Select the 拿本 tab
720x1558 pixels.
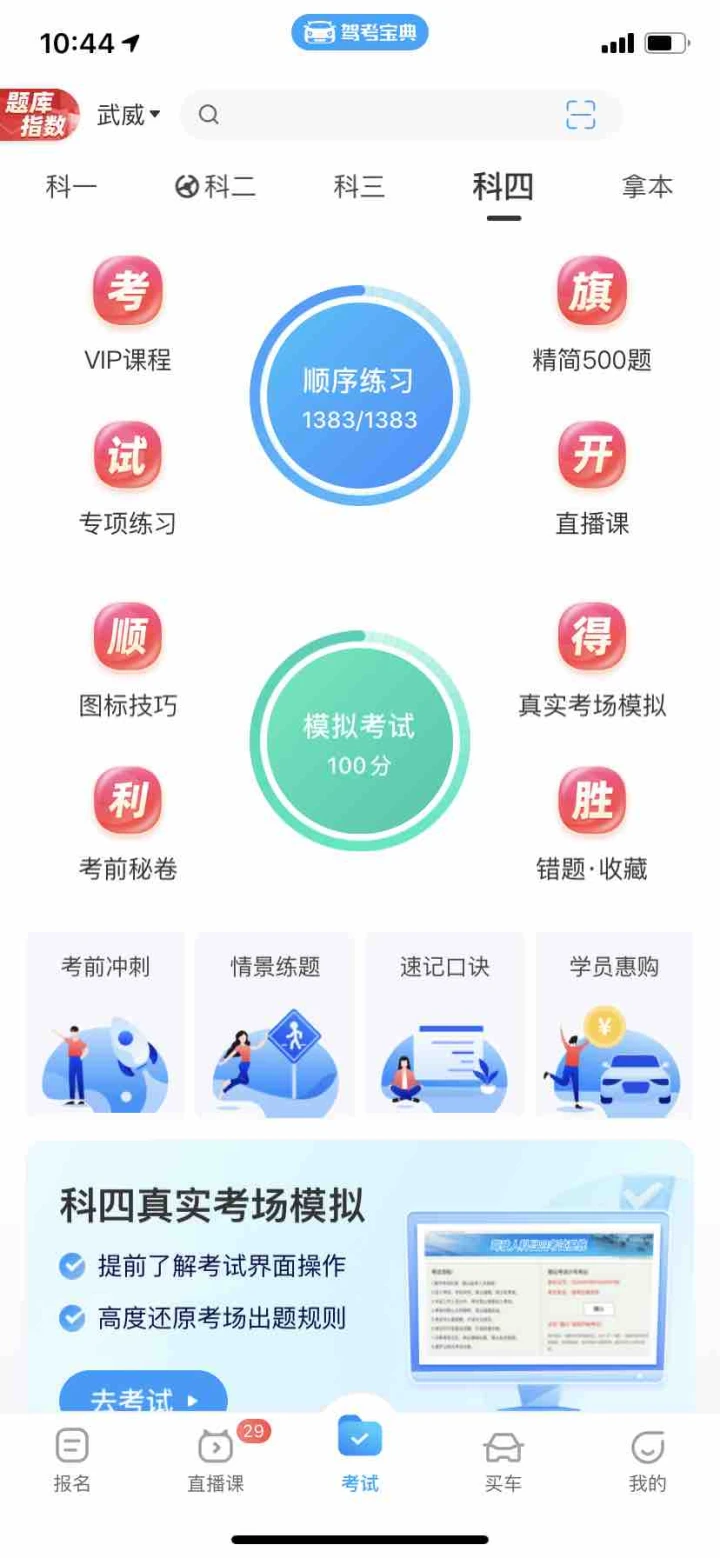click(648, 187)
